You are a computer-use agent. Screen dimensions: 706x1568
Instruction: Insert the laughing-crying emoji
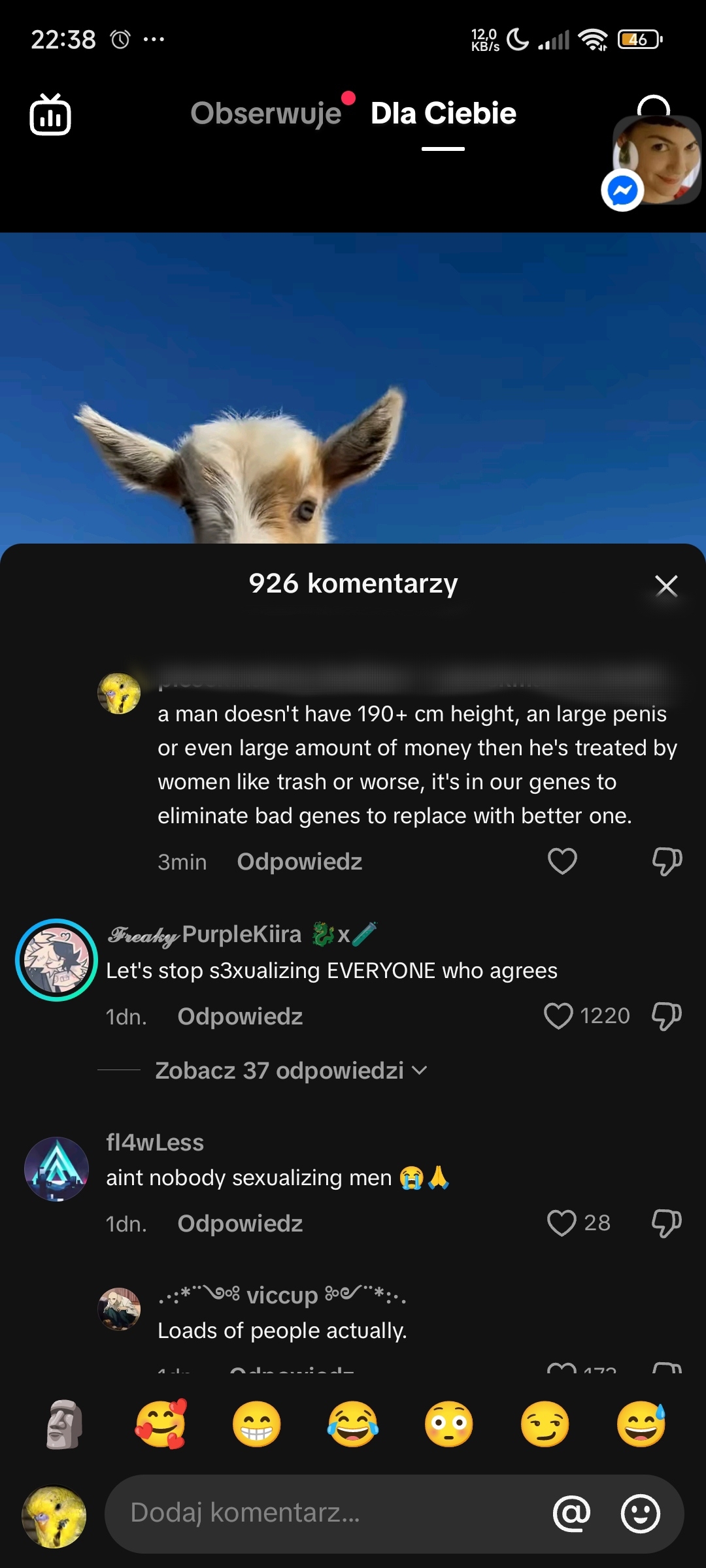353,1424
